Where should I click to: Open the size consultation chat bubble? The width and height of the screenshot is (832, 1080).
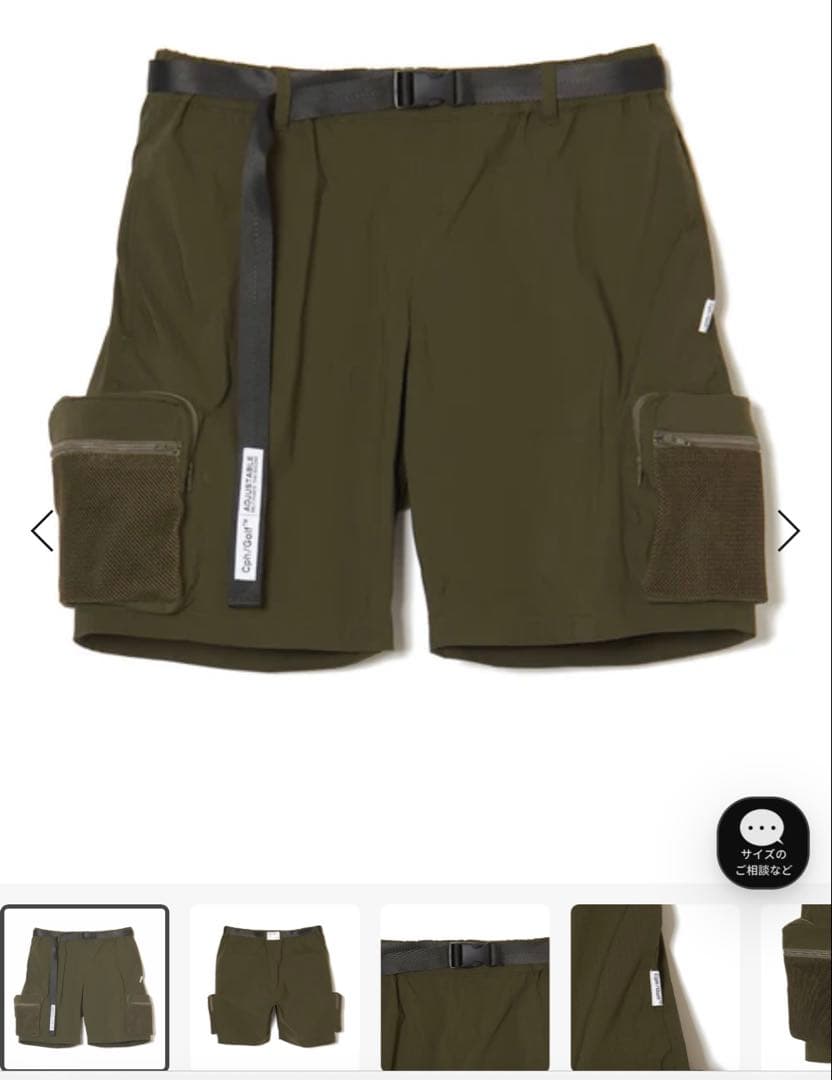tap(763, 843)
